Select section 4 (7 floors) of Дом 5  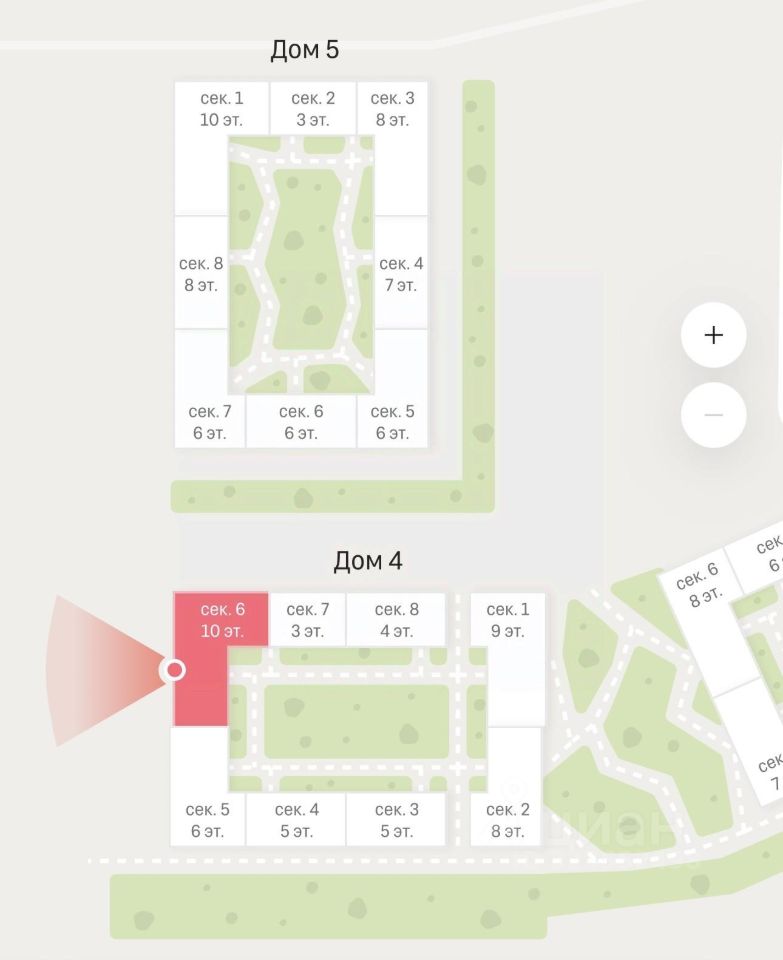401,274
